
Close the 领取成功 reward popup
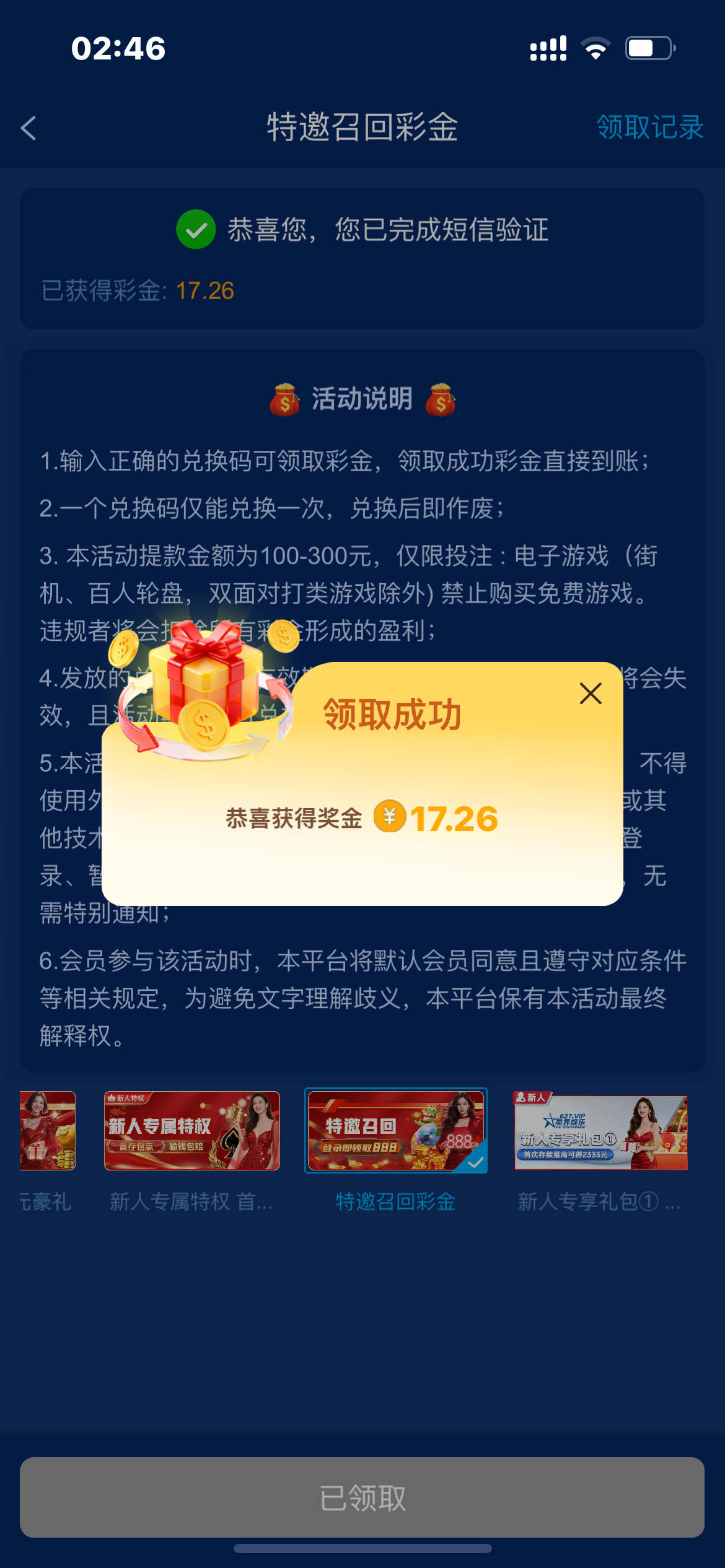tap(591, 694)
